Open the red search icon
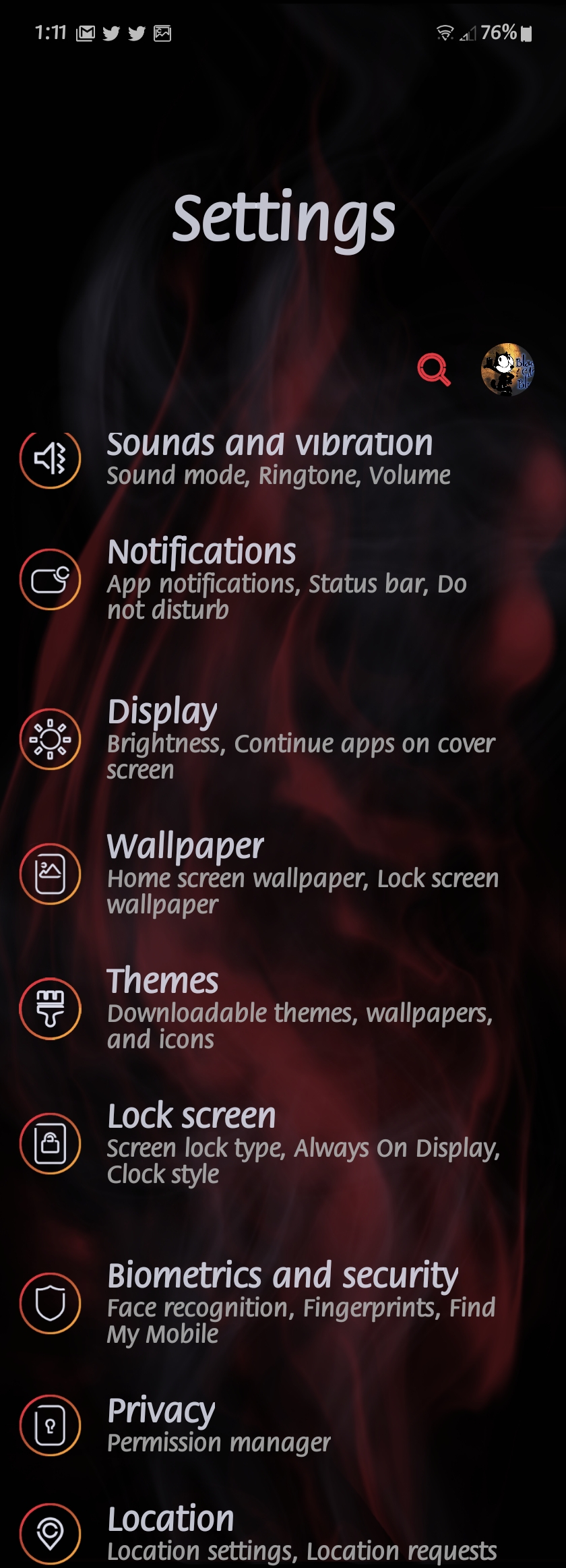This screenshot has height=1568, width=566. coord(433,369)
